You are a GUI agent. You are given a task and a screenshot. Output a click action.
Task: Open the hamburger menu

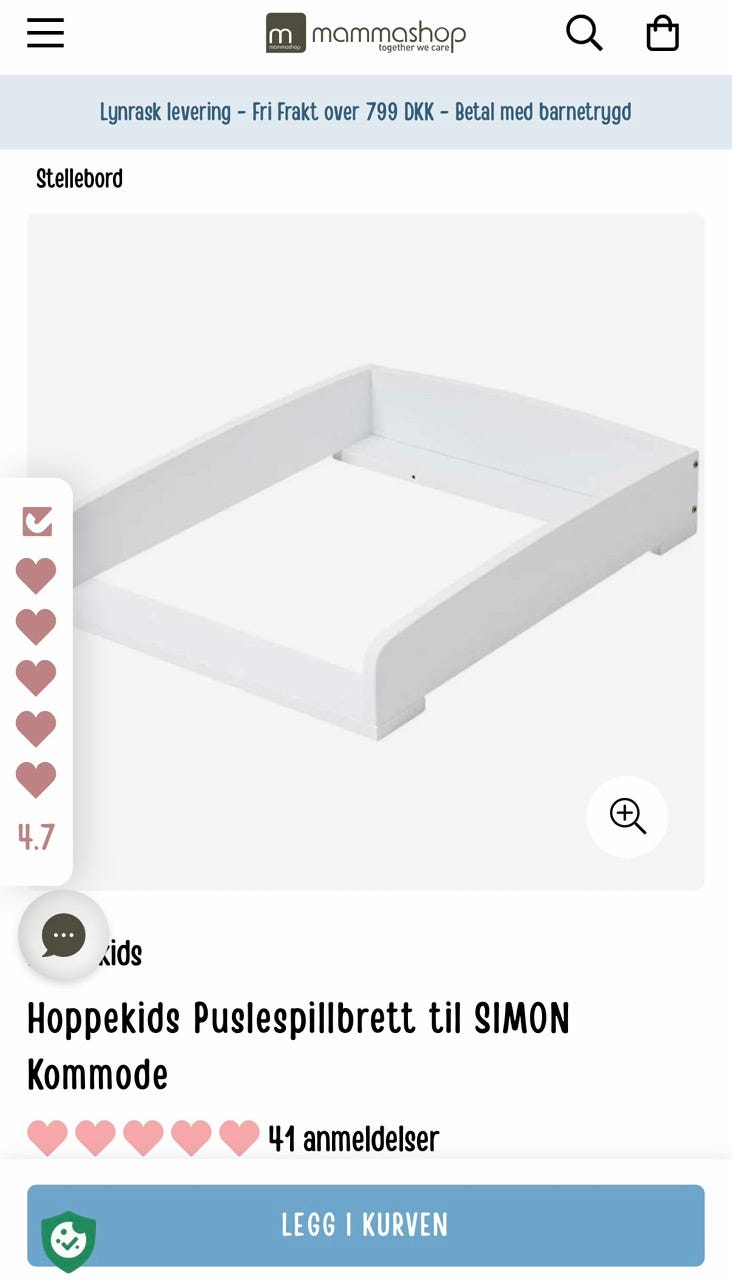coord(45,33)
